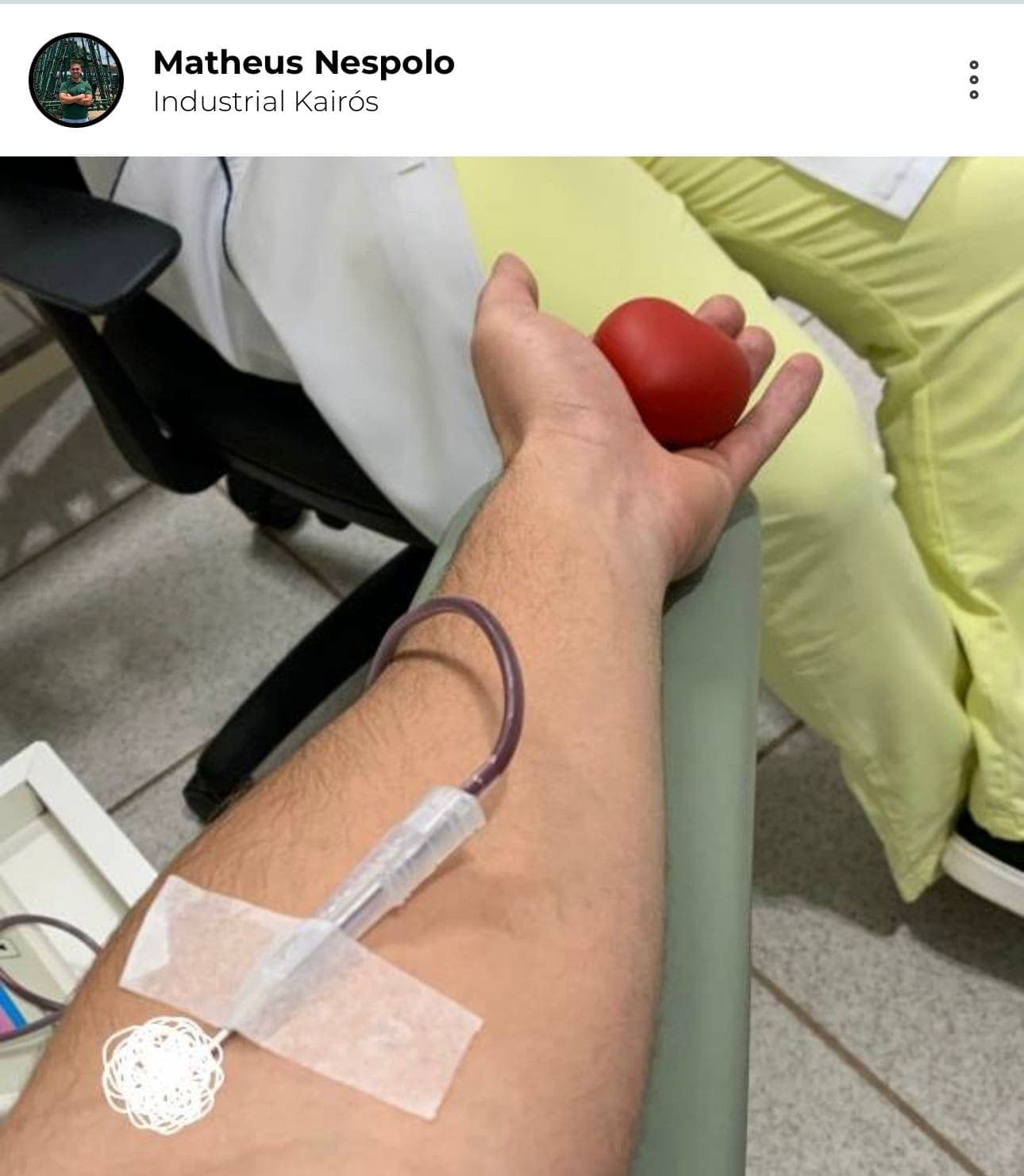
Task: Open Matheus Nespolo's profile picture
Action: pyautogui.click(x=76, y=80)
